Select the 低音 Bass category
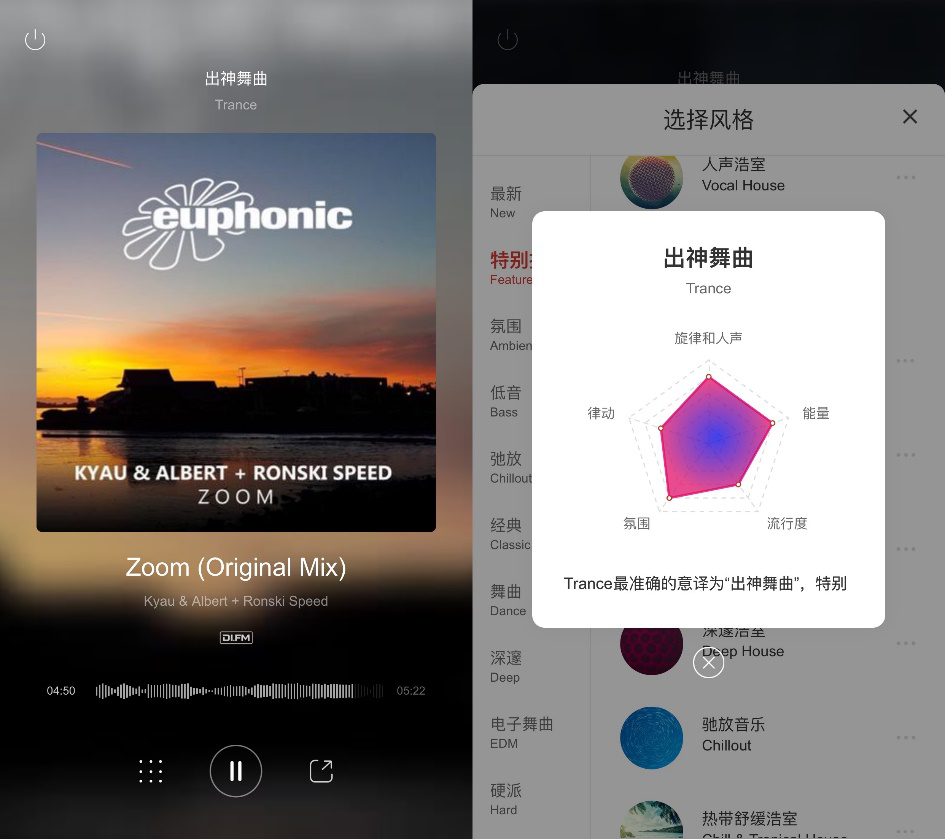The width and height of the screenshot is (945, 839). point(506,400)
